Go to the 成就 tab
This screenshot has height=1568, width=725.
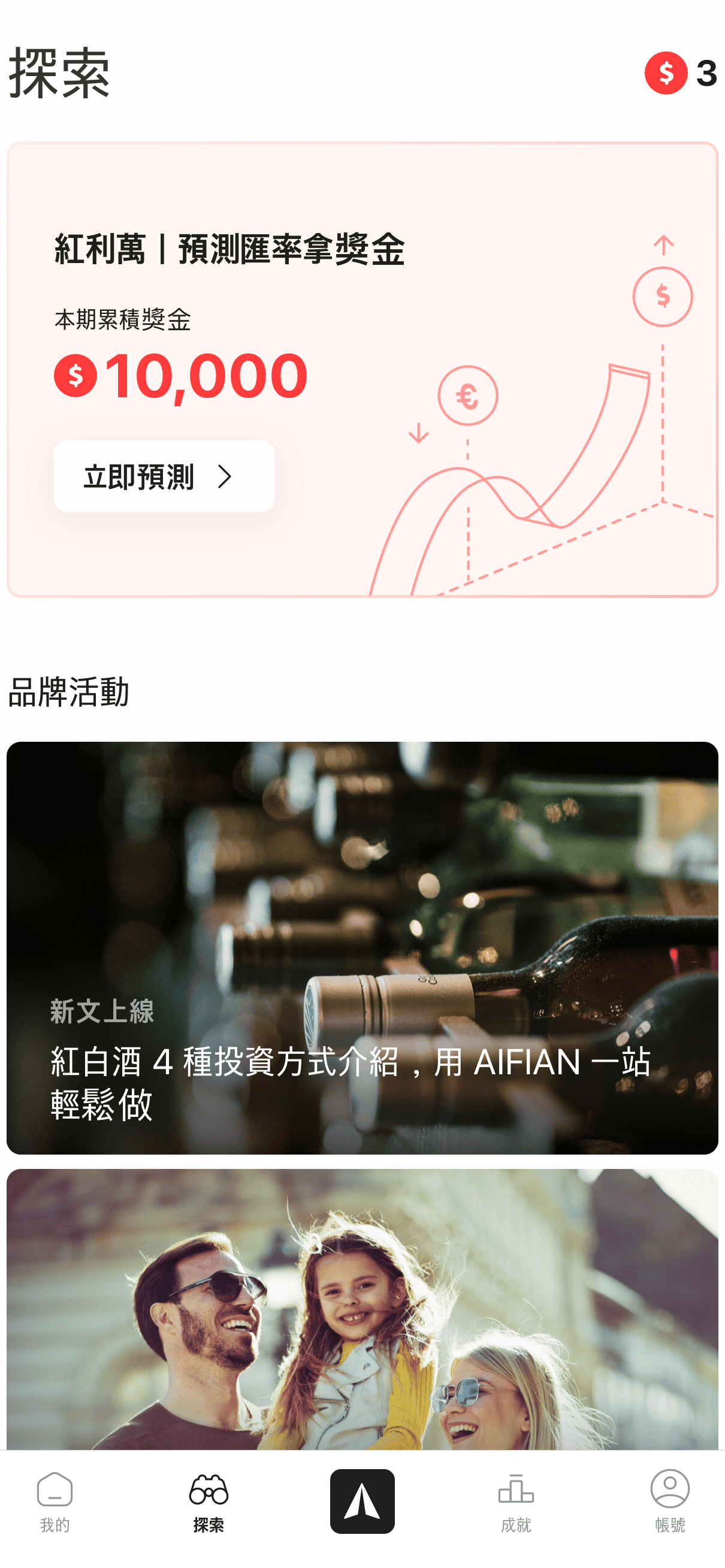(x=516, y=1501)
